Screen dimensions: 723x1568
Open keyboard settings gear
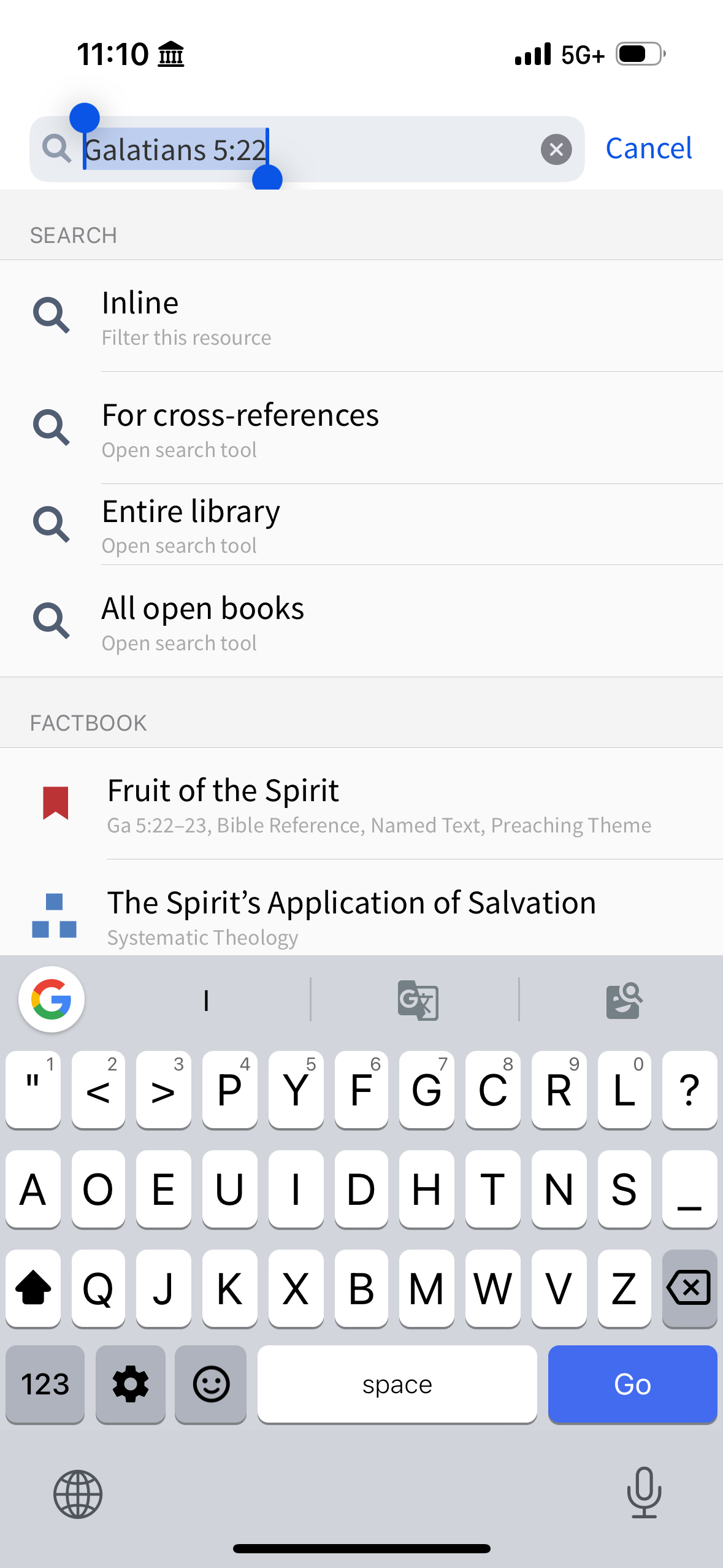pos(131,1384)
